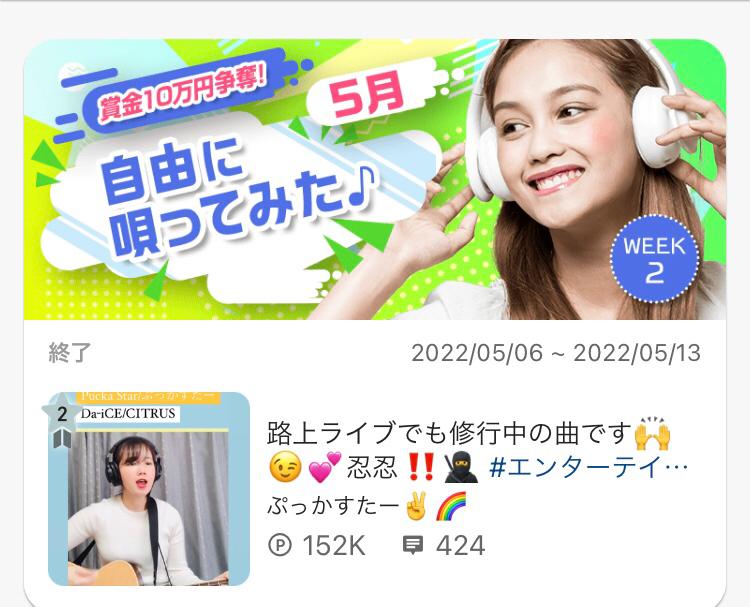
Task: Open ぷっかすたー's Da-iCE/CITRUS video thumbnail
Action: point(149,488)
